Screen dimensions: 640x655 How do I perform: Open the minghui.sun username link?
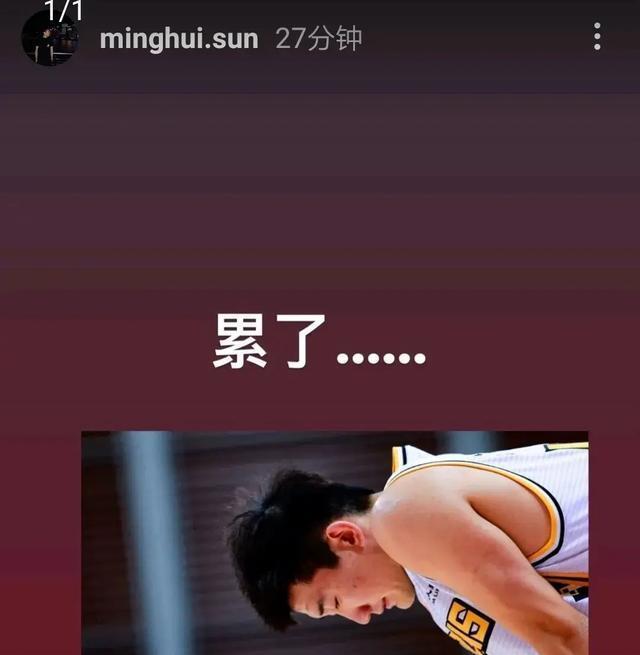click(x=178, y=39)
